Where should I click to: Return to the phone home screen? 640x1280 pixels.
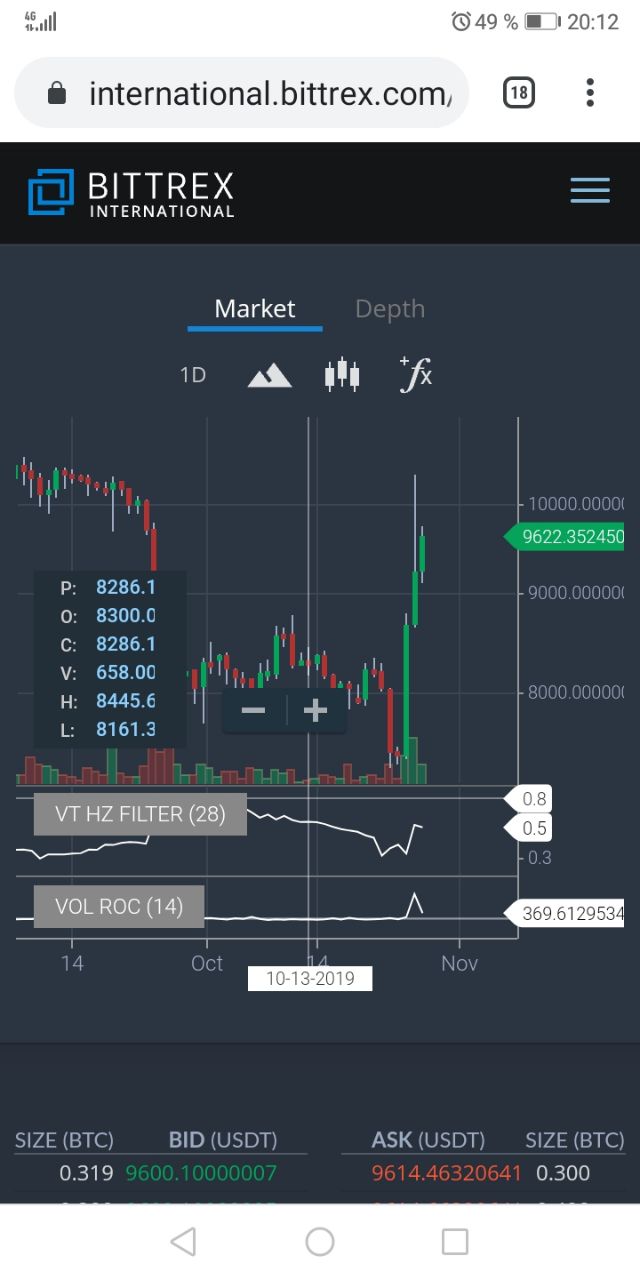click(x=320, y=1242)
